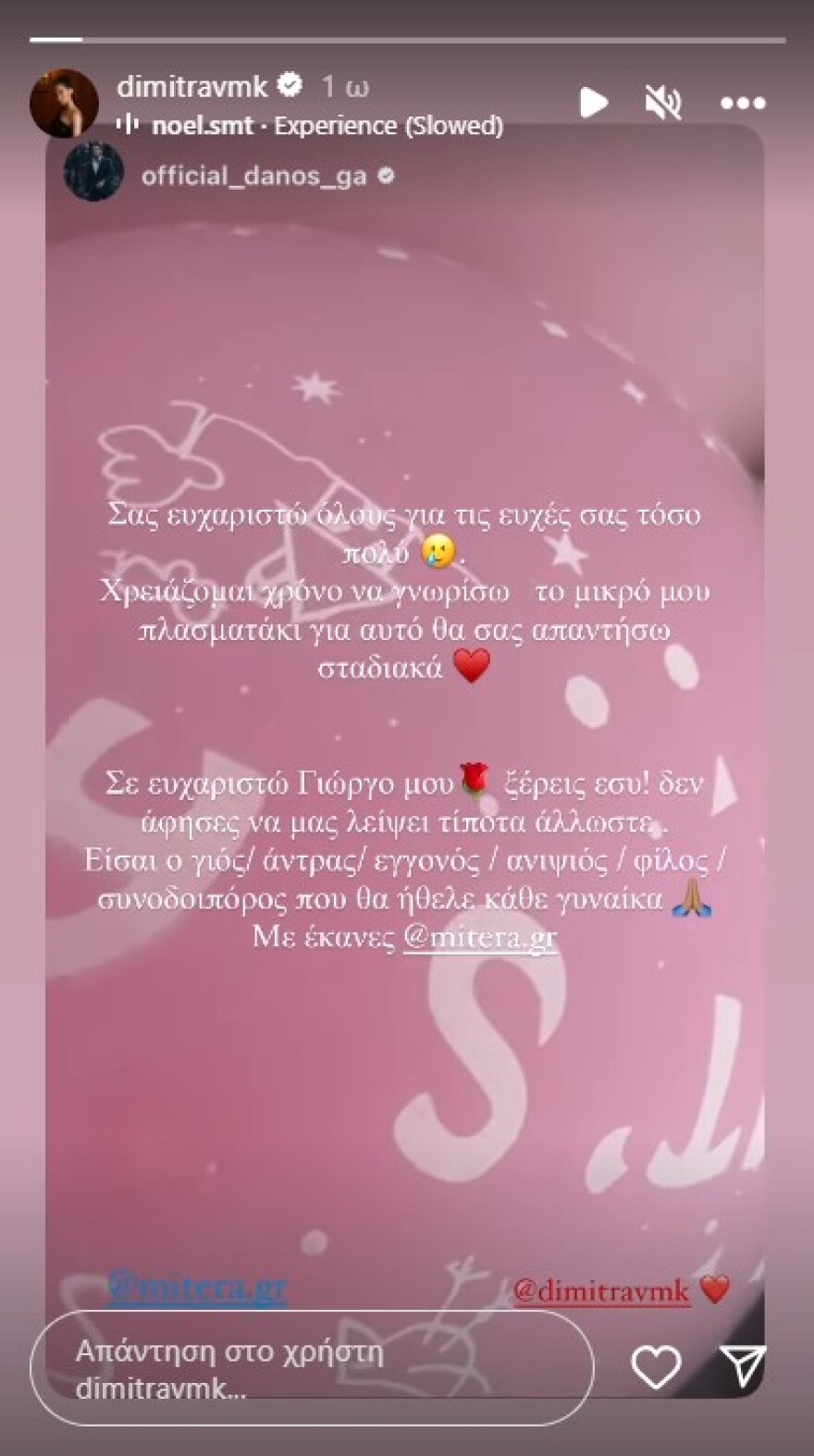814x1456 pixels.
Task: Tap the @mitera.gr mention in the message
Action: pos(480,937)
